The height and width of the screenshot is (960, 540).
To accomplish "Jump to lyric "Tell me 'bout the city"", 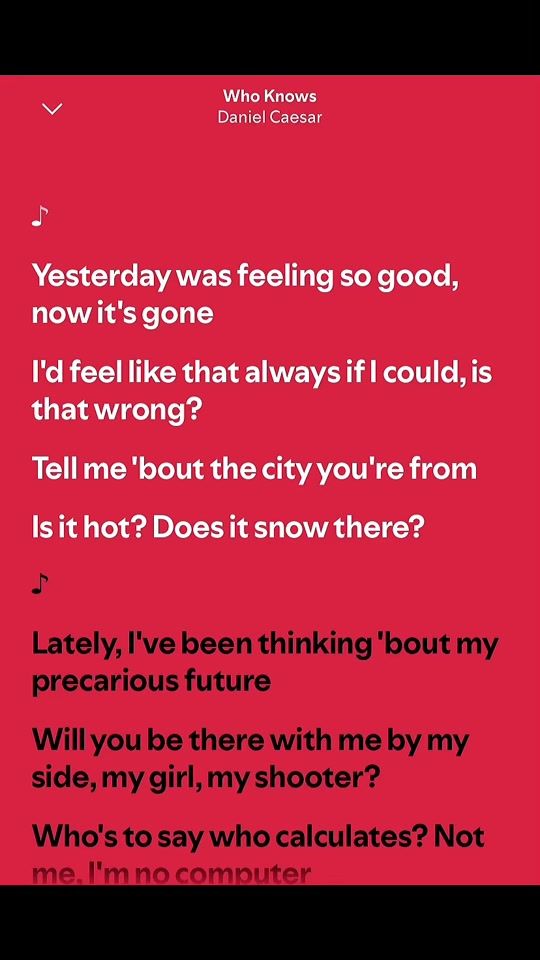I will [254, 470].
